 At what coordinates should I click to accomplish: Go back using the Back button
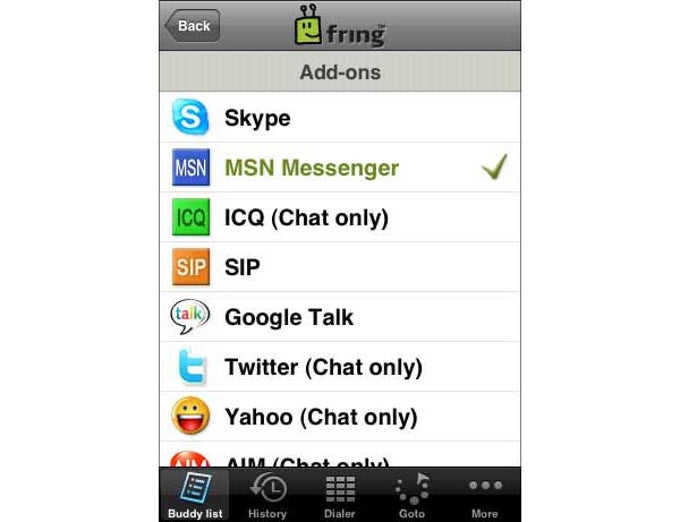tap(193, 26)
